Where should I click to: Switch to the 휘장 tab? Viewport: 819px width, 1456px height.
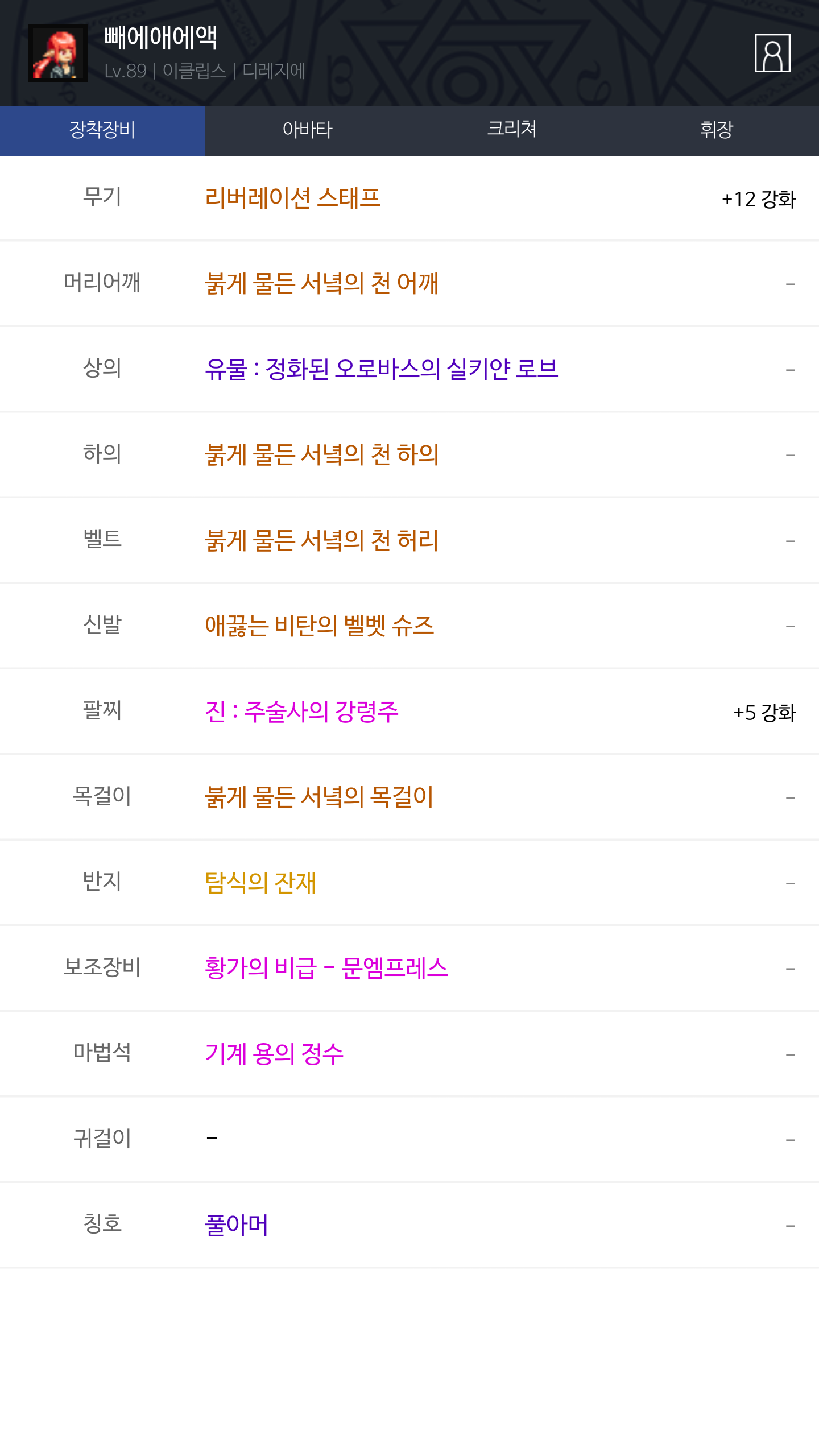coord(716,130)
